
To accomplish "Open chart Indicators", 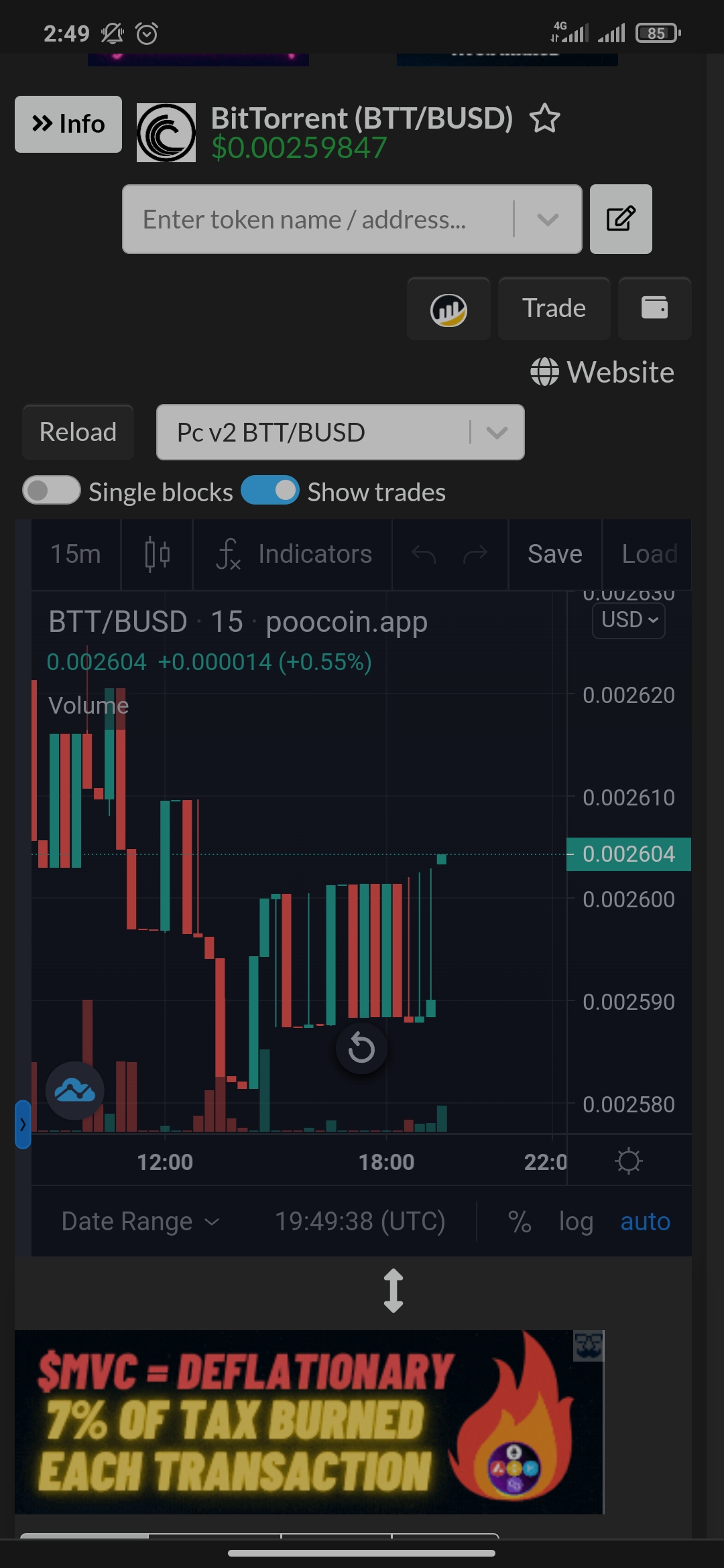I will click(294, 554).
